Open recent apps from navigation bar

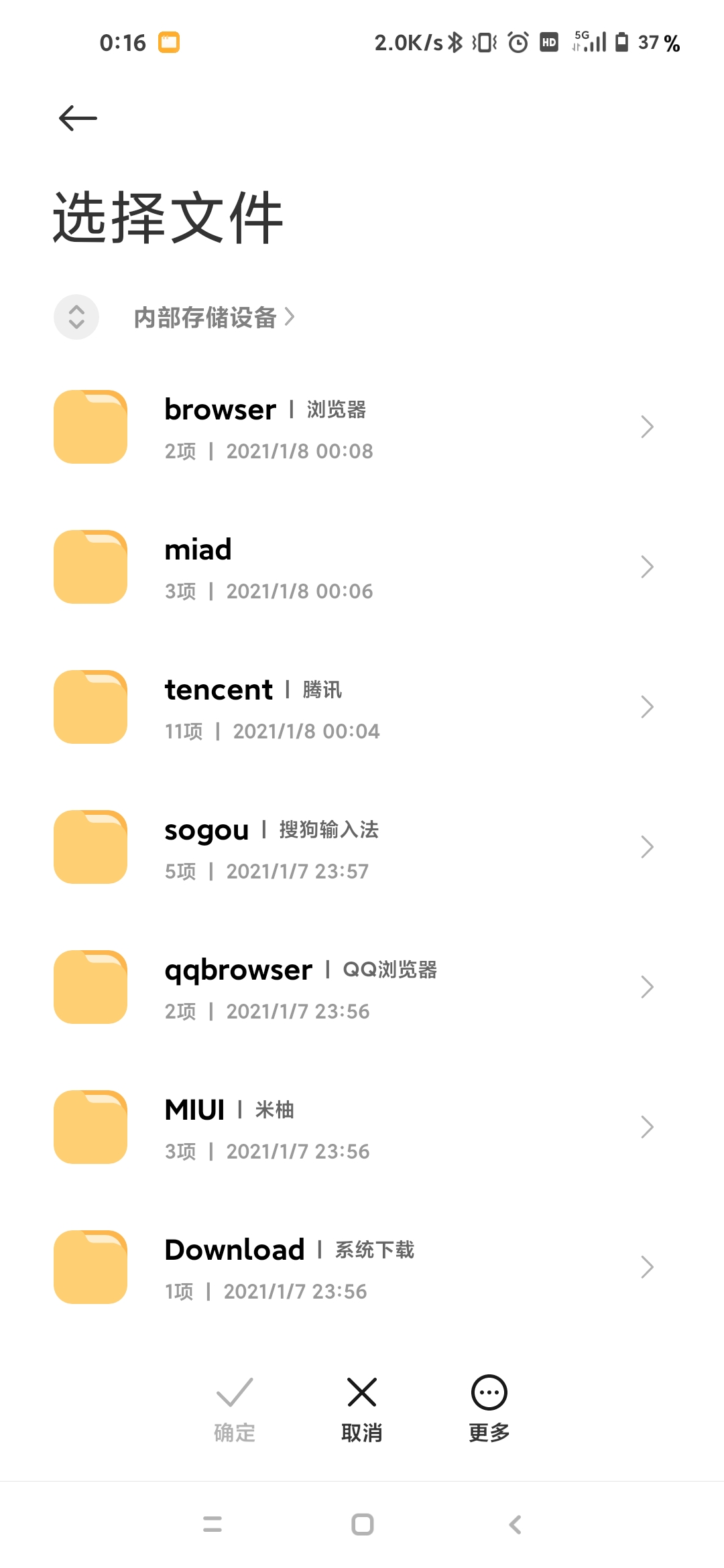pos(213,1524)
